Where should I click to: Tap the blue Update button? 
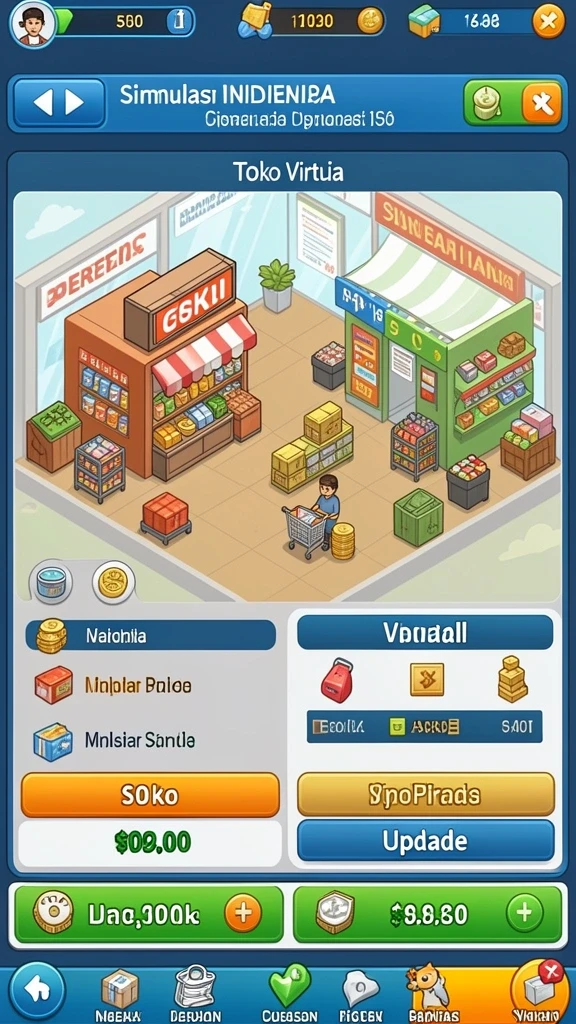coord(425,841)
